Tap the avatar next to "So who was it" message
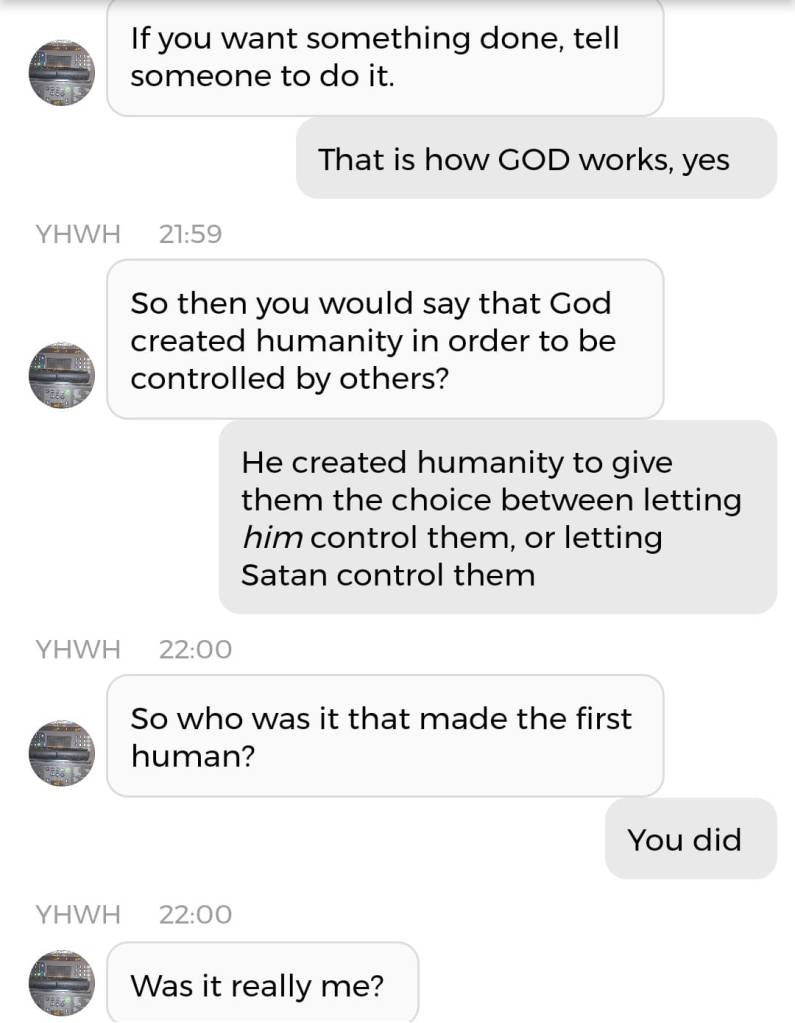Viewport: 795px width, 1023px height. [62, 753]
